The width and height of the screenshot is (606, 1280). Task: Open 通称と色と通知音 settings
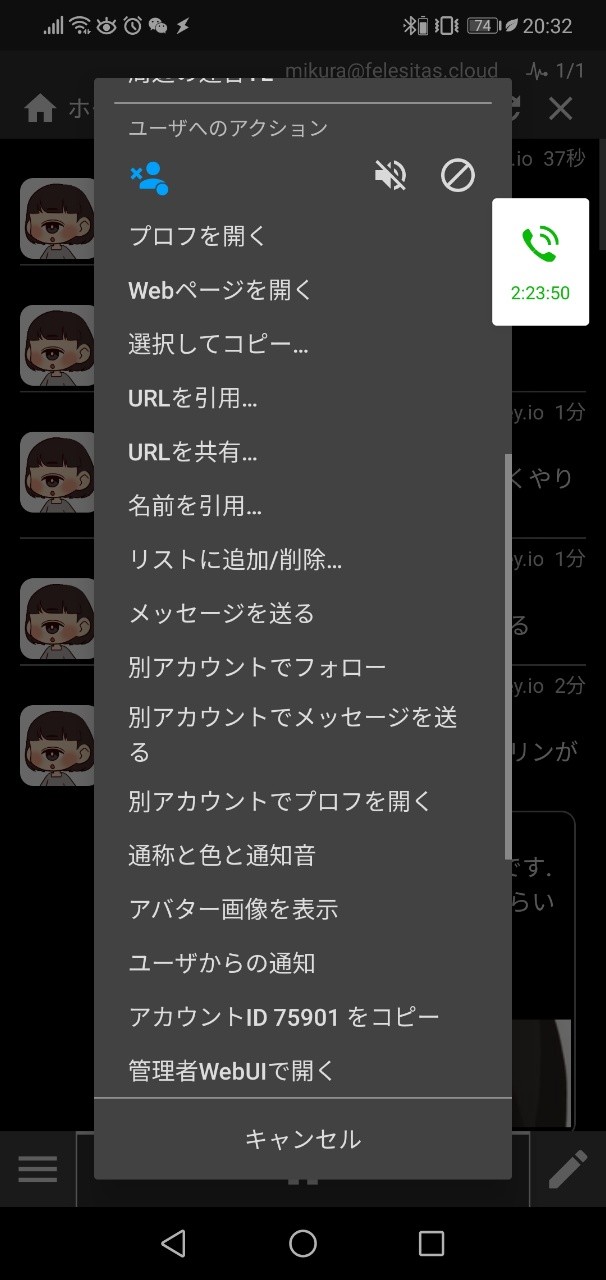point(222,856)
